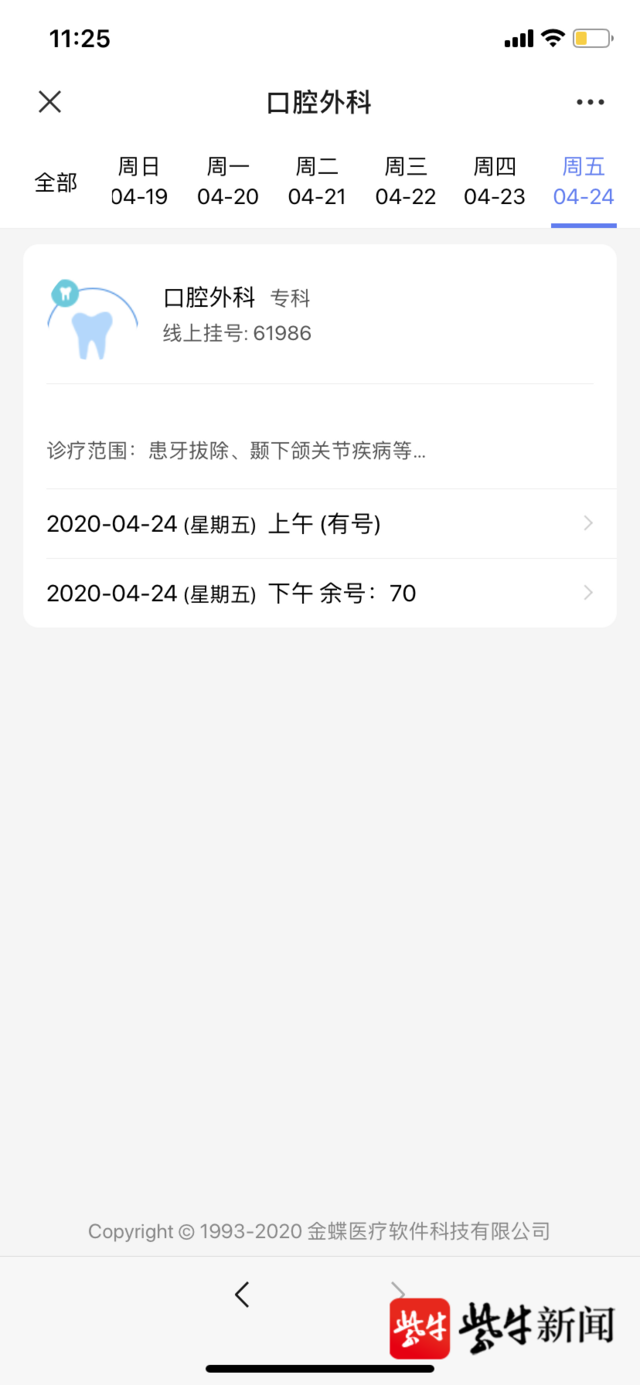Screen dimensions: 640x1385
Task: Close the 口腔外科 page with the X
Action: [x=50, y=101]
